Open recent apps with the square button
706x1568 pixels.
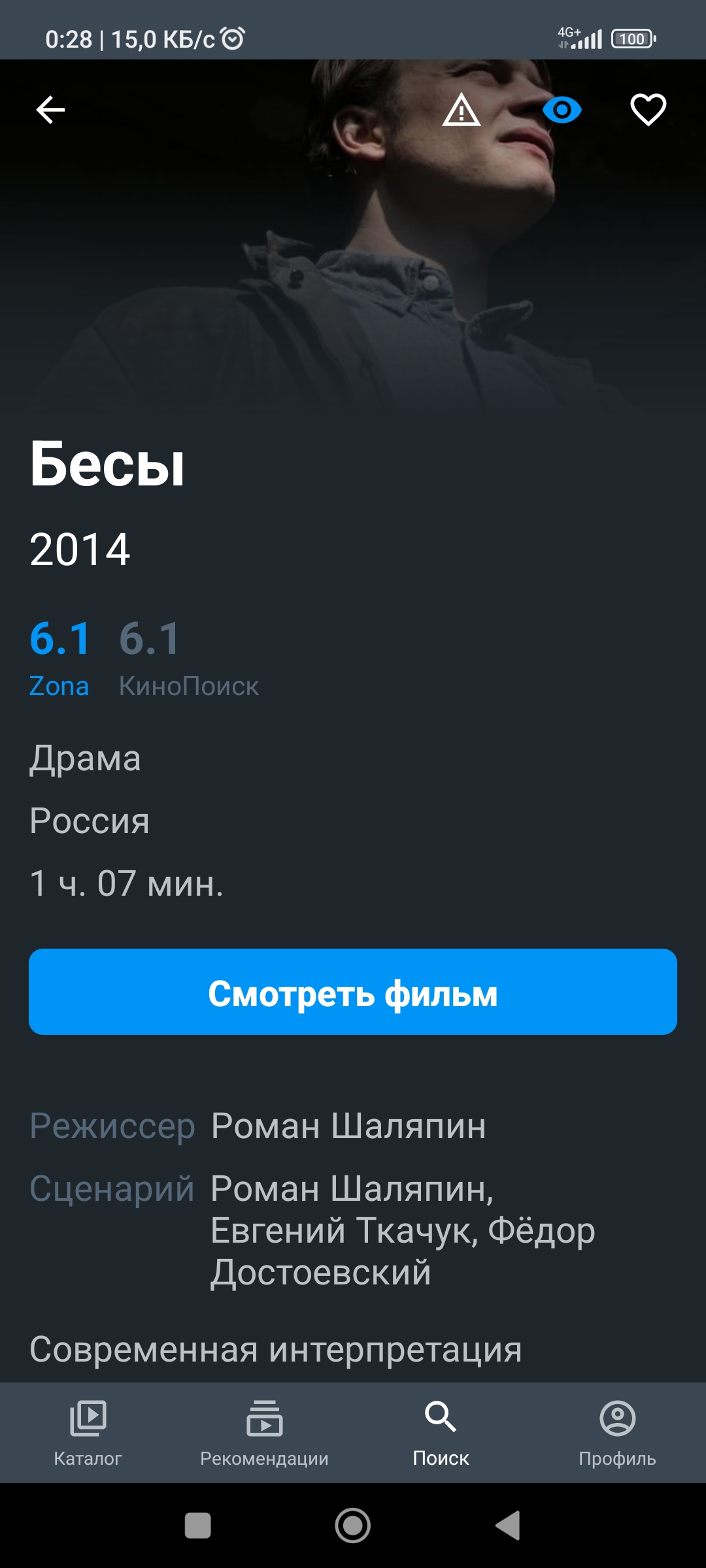point(198,1526)
